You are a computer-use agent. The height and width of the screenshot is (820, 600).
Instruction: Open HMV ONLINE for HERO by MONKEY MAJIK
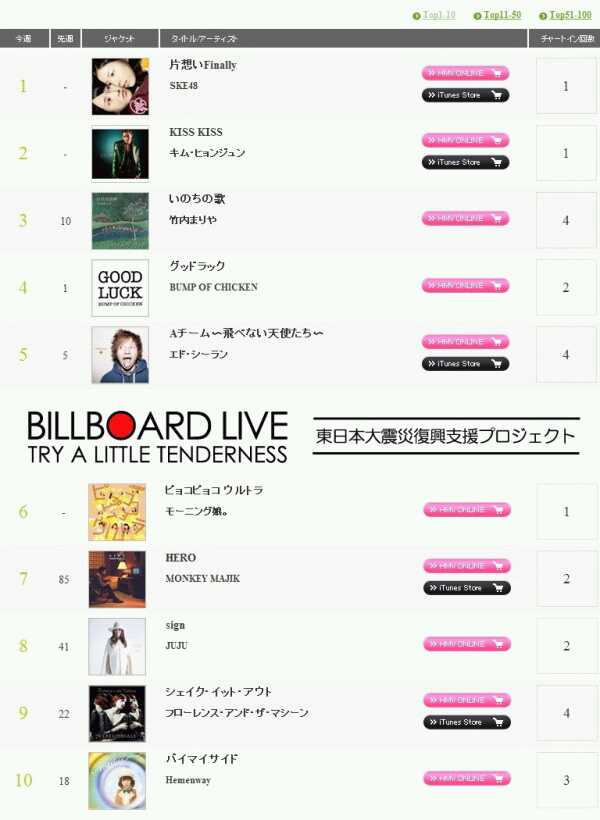click(466, 566)
